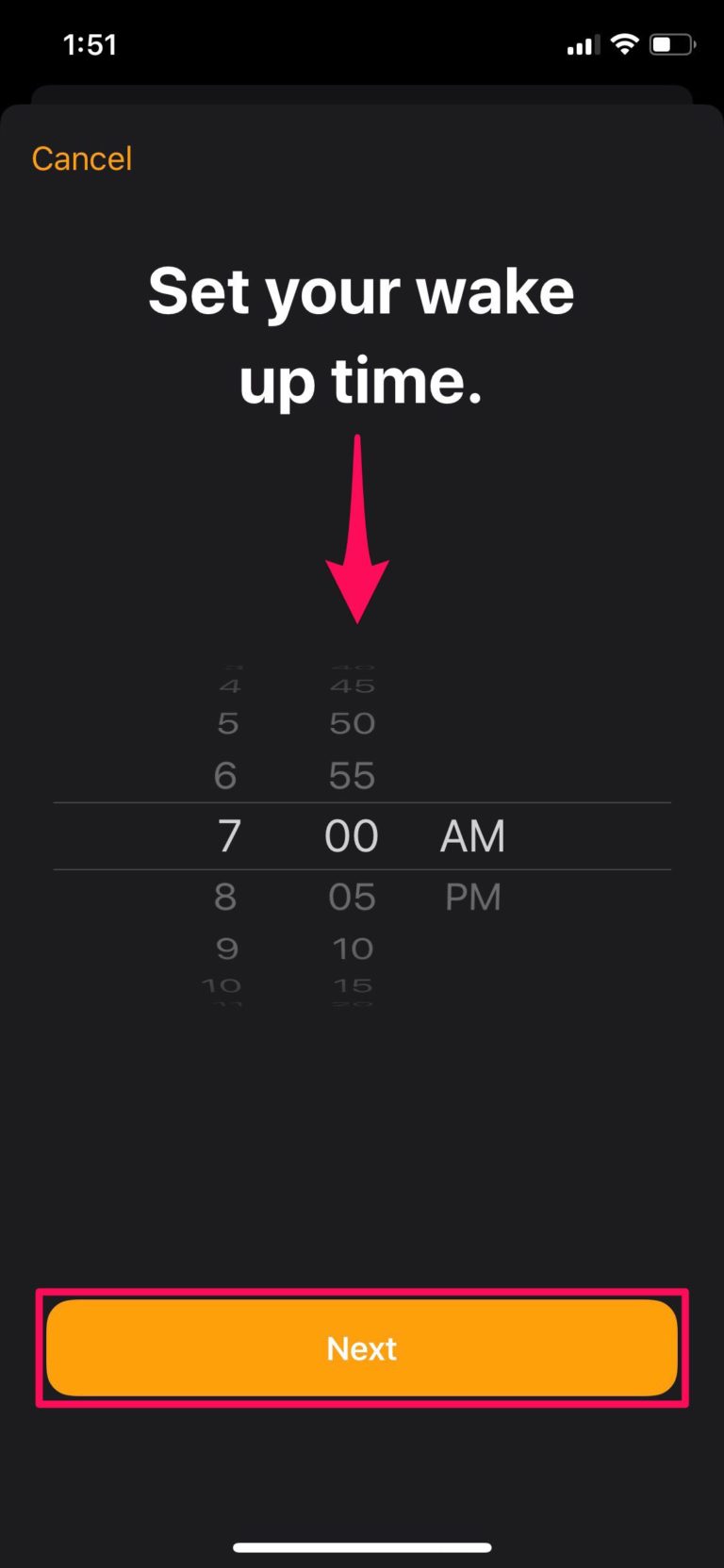Screen dimensions: 724x1568
Task: Select PM in the time picker
Action: click(x=472, y=897)
